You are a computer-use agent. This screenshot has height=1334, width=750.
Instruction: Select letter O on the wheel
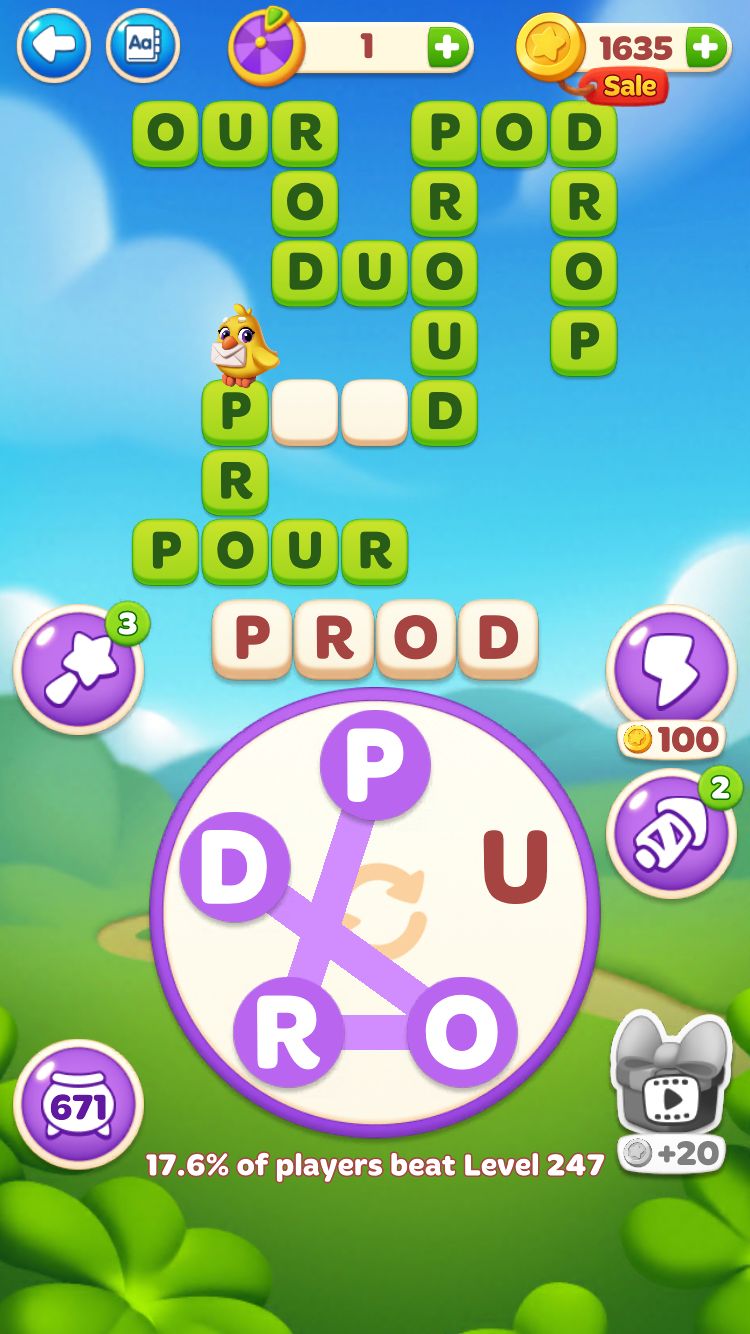coord(461,1032)
